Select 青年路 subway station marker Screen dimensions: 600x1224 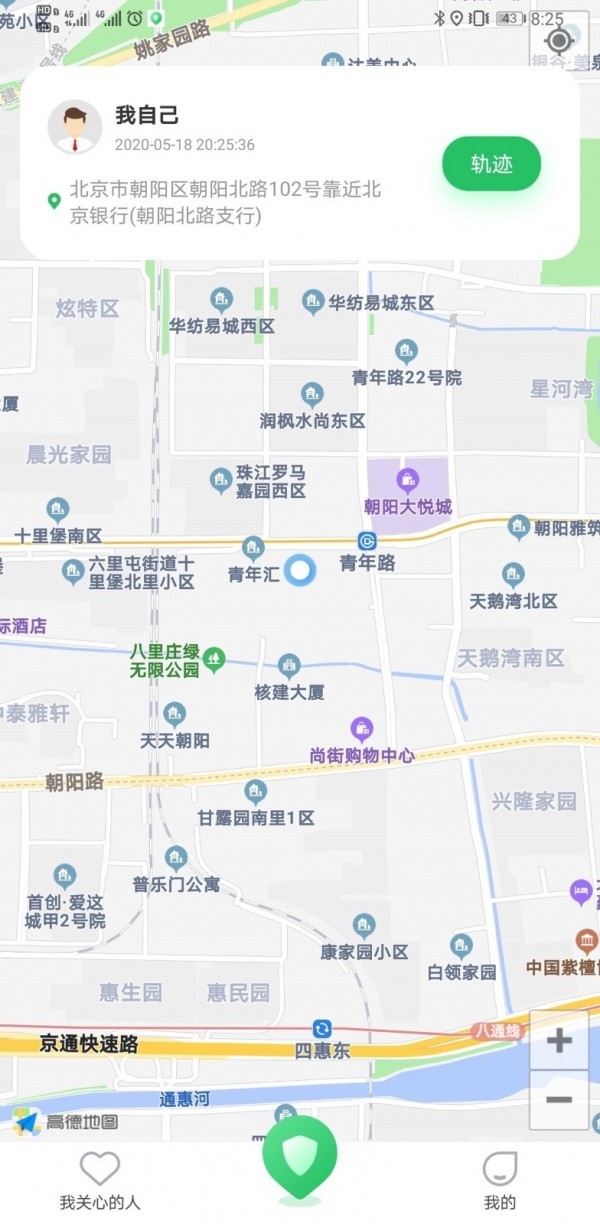click(367, 541)
